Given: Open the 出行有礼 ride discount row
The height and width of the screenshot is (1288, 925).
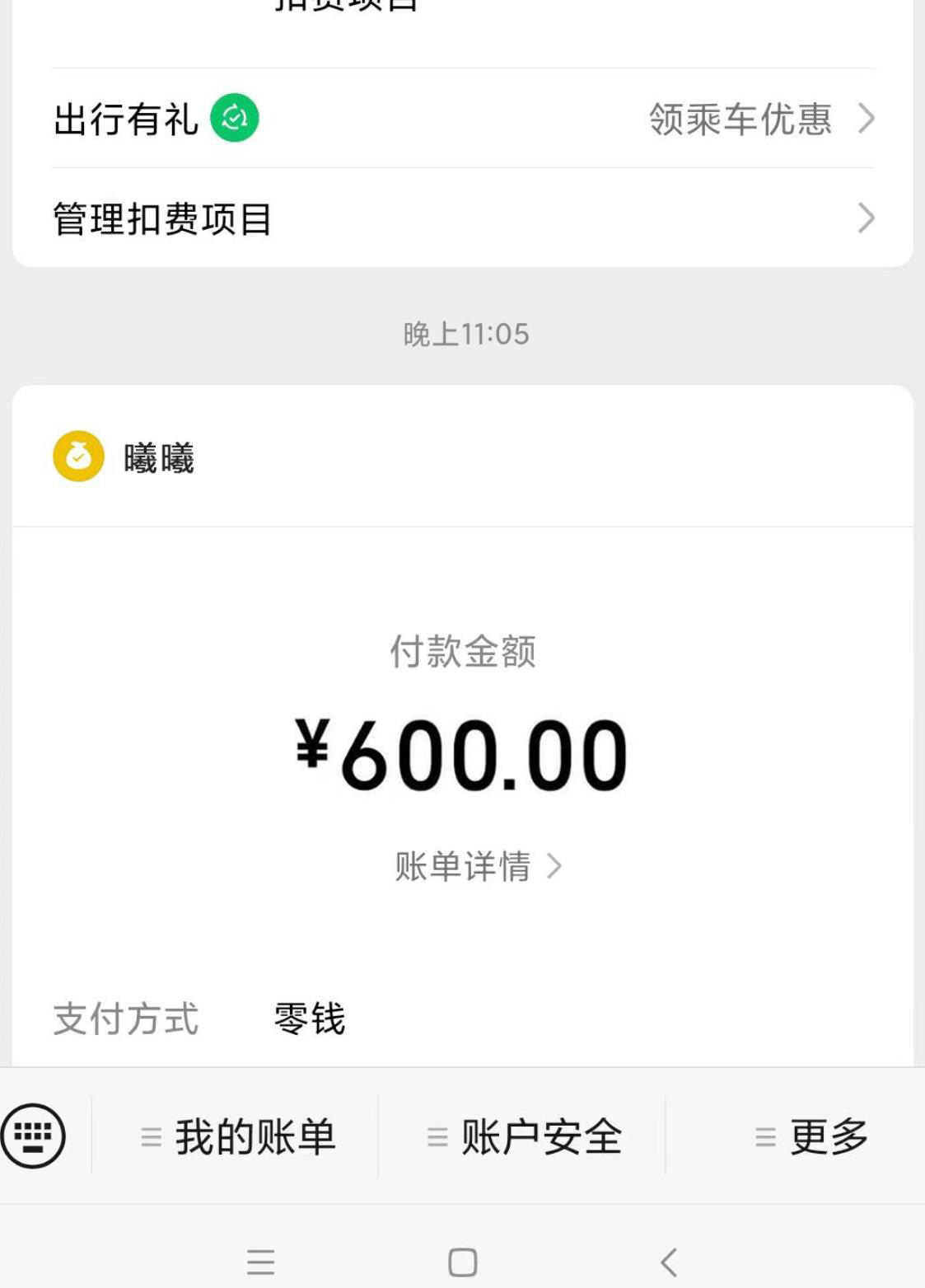Looking at the screenshot, I should (462, 119).
